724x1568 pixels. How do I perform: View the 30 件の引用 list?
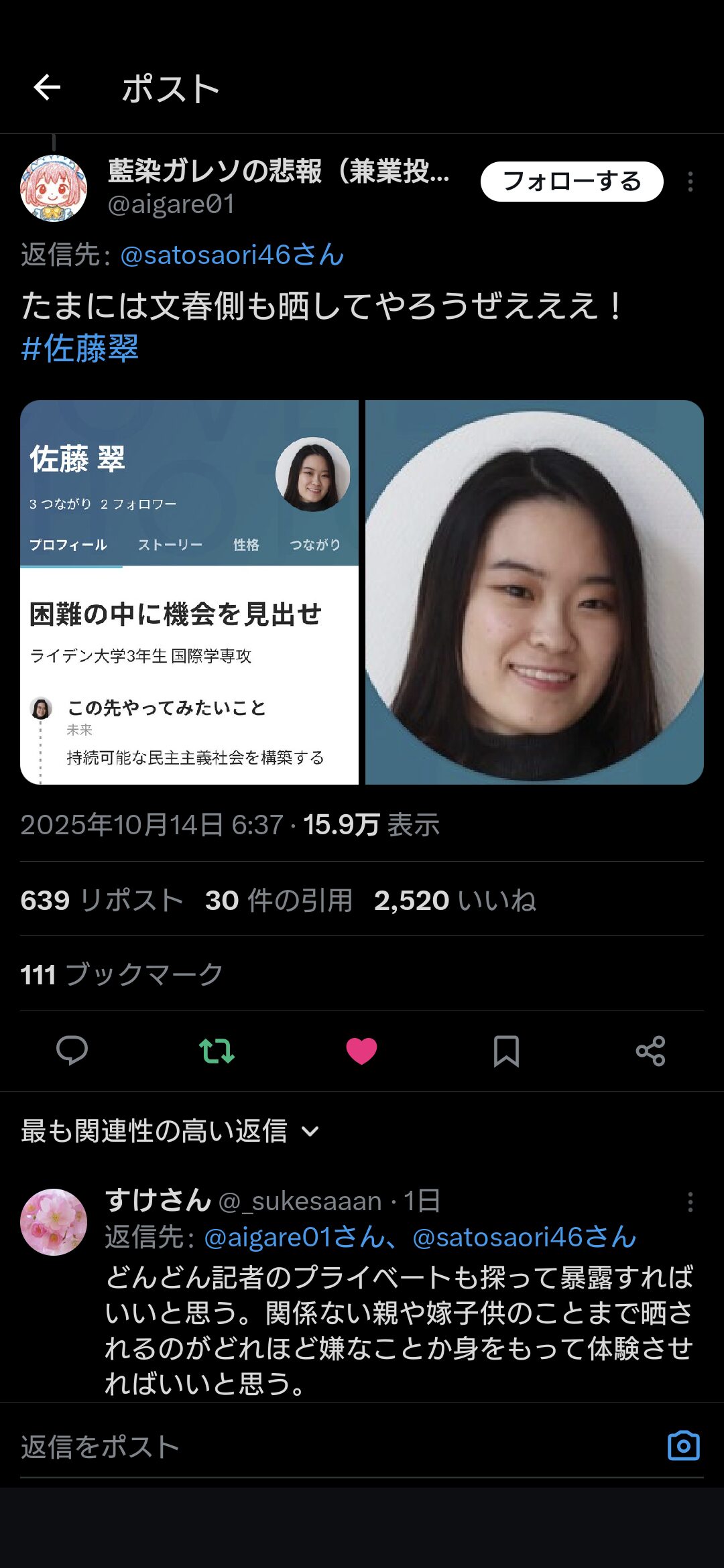pos(279,901)
